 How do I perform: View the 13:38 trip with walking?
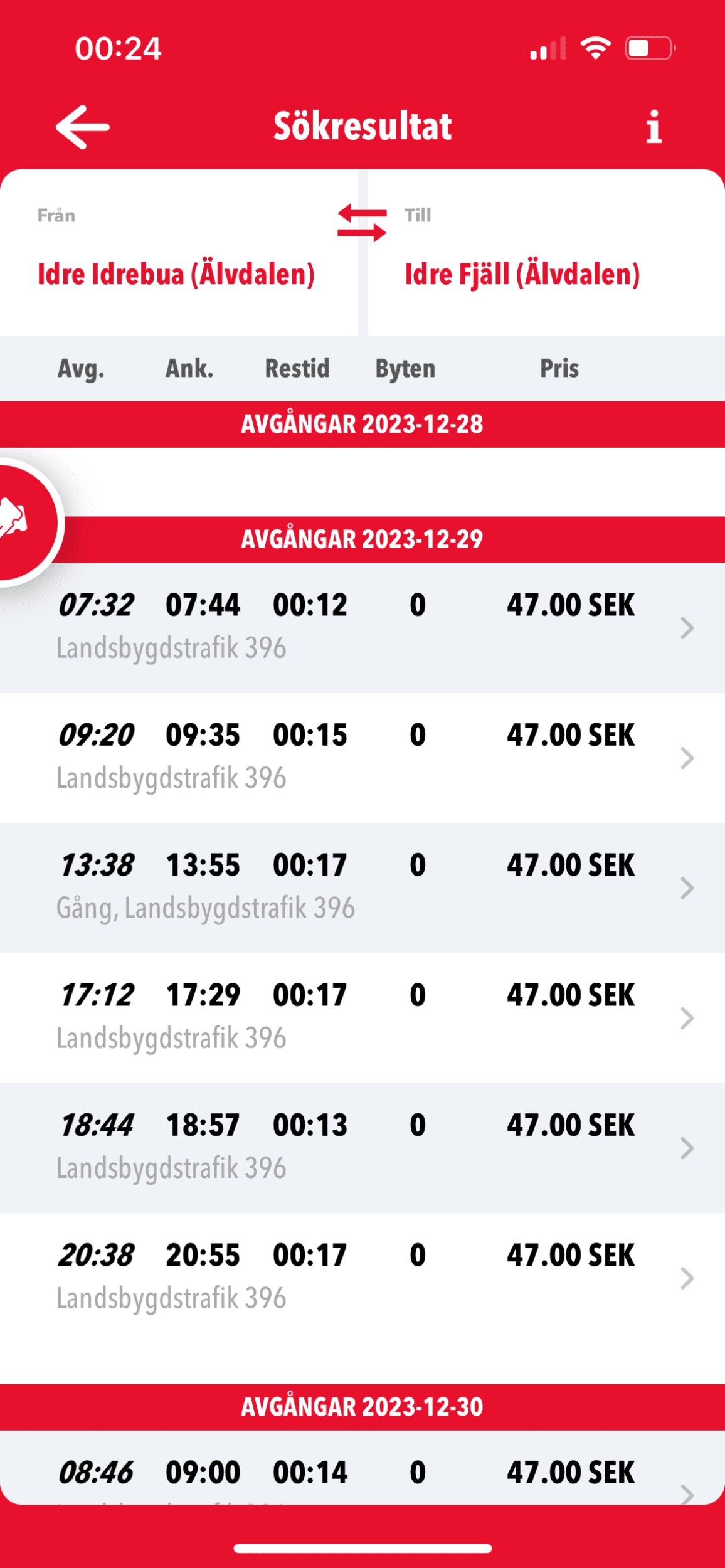362,887
